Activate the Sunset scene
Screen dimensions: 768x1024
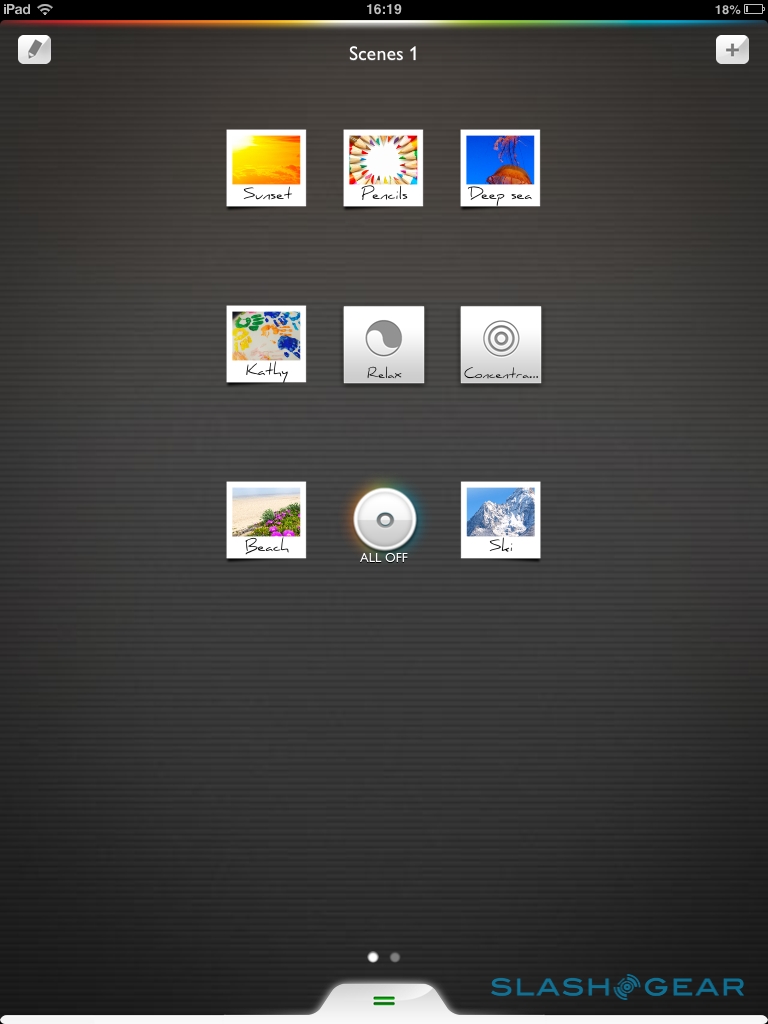(x=266, y=168)
